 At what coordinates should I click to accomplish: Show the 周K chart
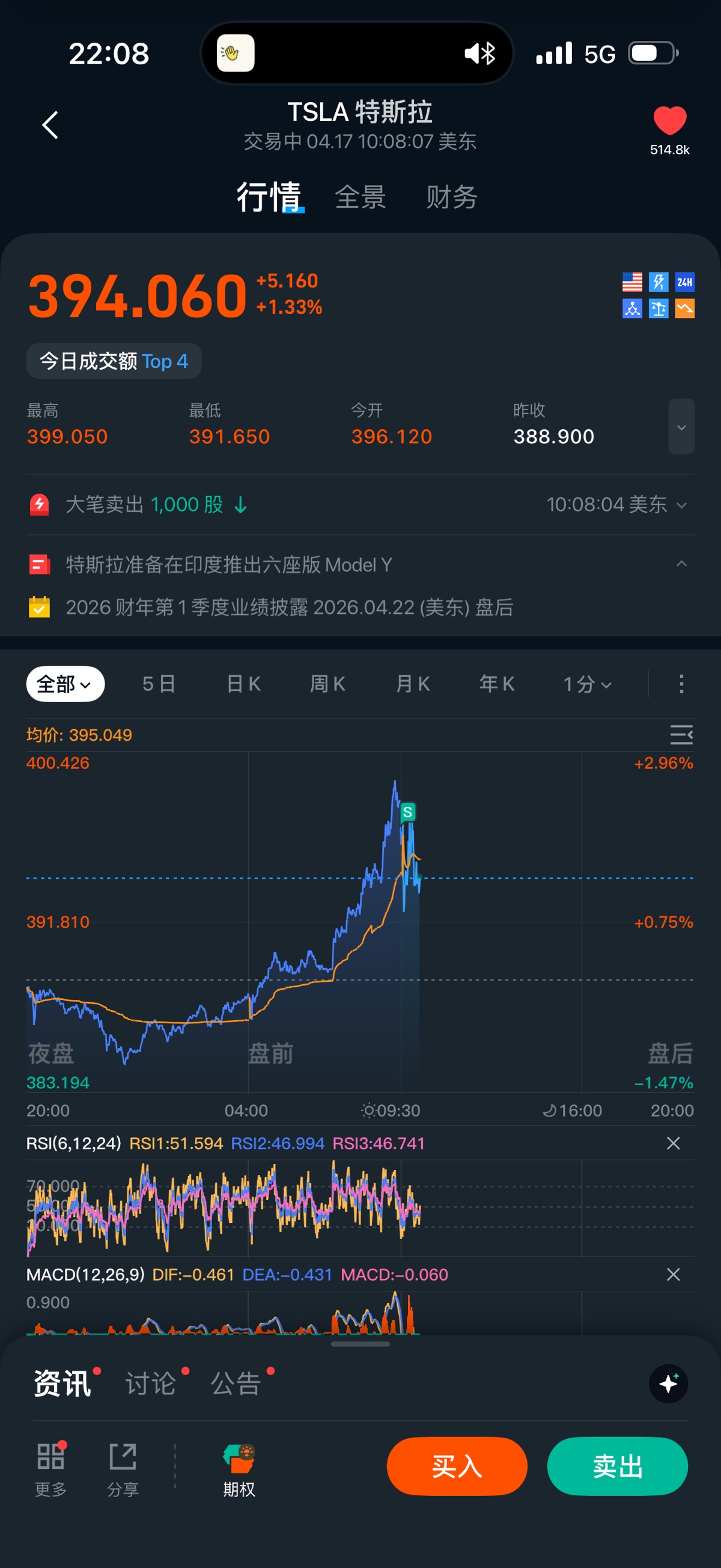tap(328, 684)
